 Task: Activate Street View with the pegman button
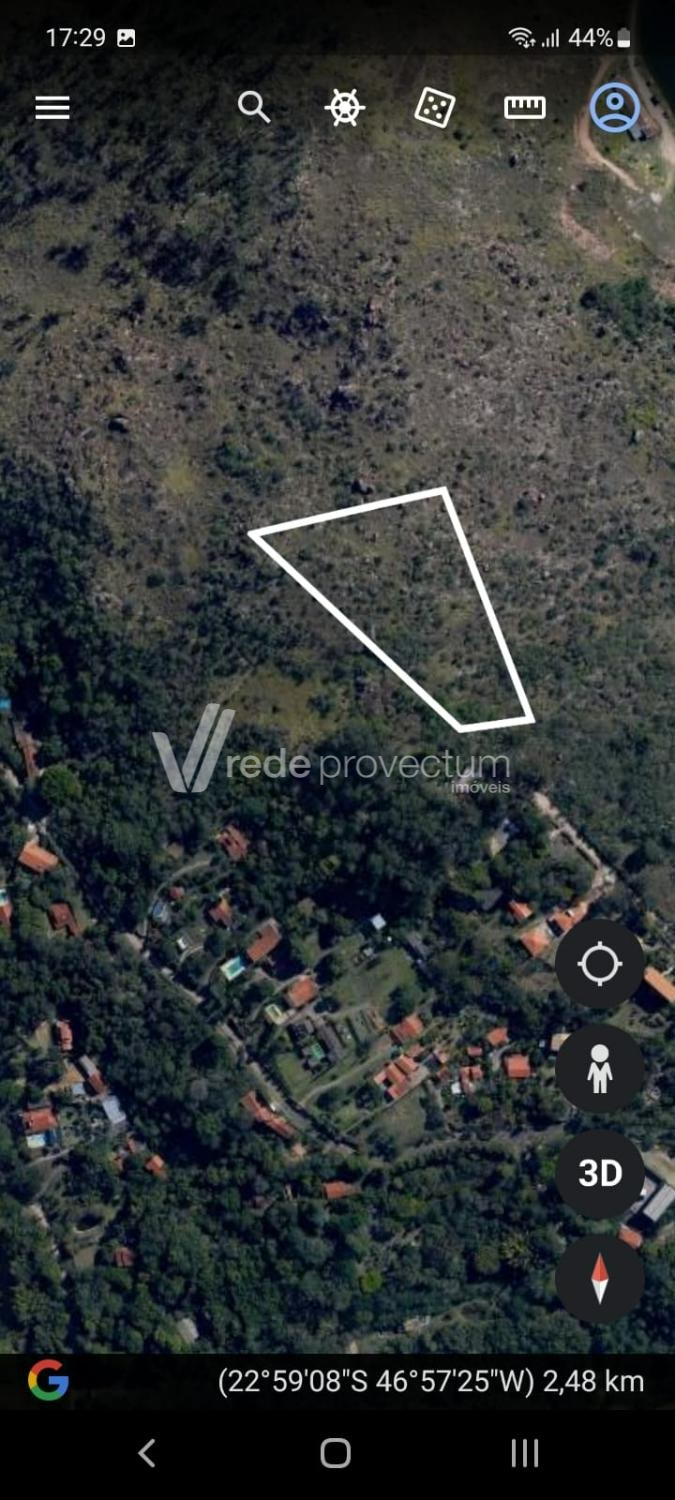pyautogui.click(x=600, y=1070)
